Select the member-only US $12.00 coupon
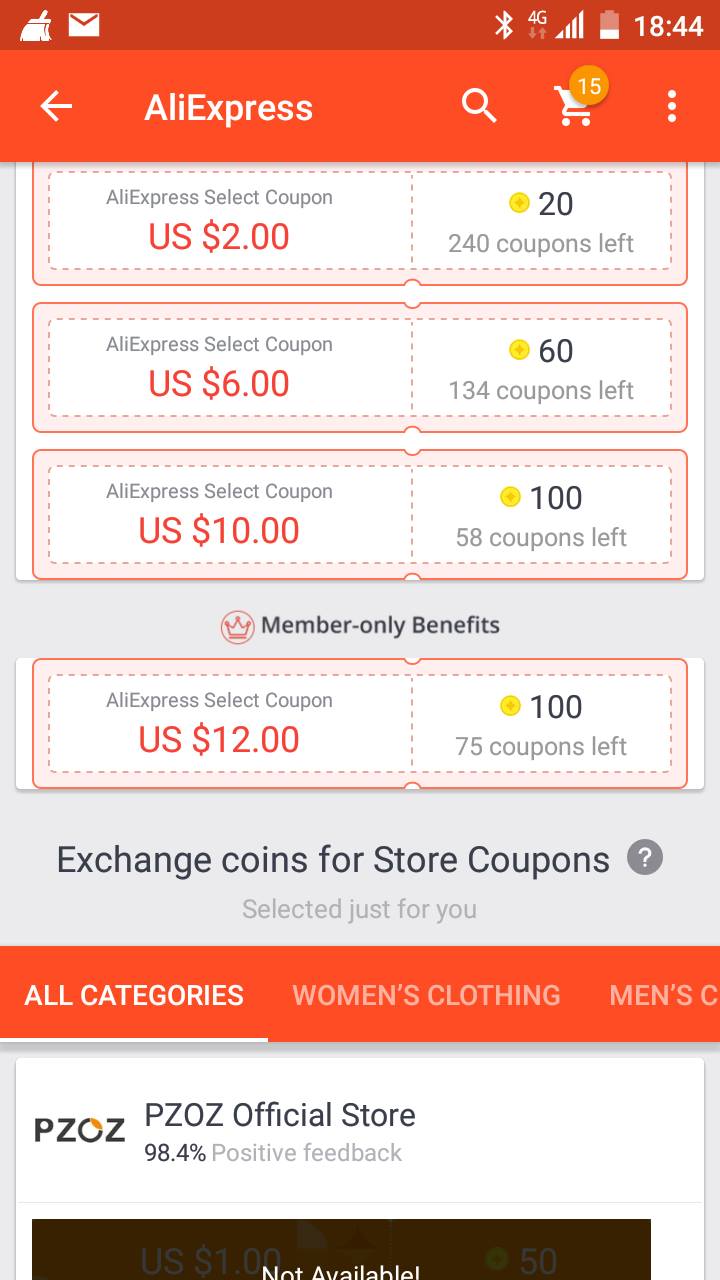The height and width of the screenshot is (1280, 720). 360,723
